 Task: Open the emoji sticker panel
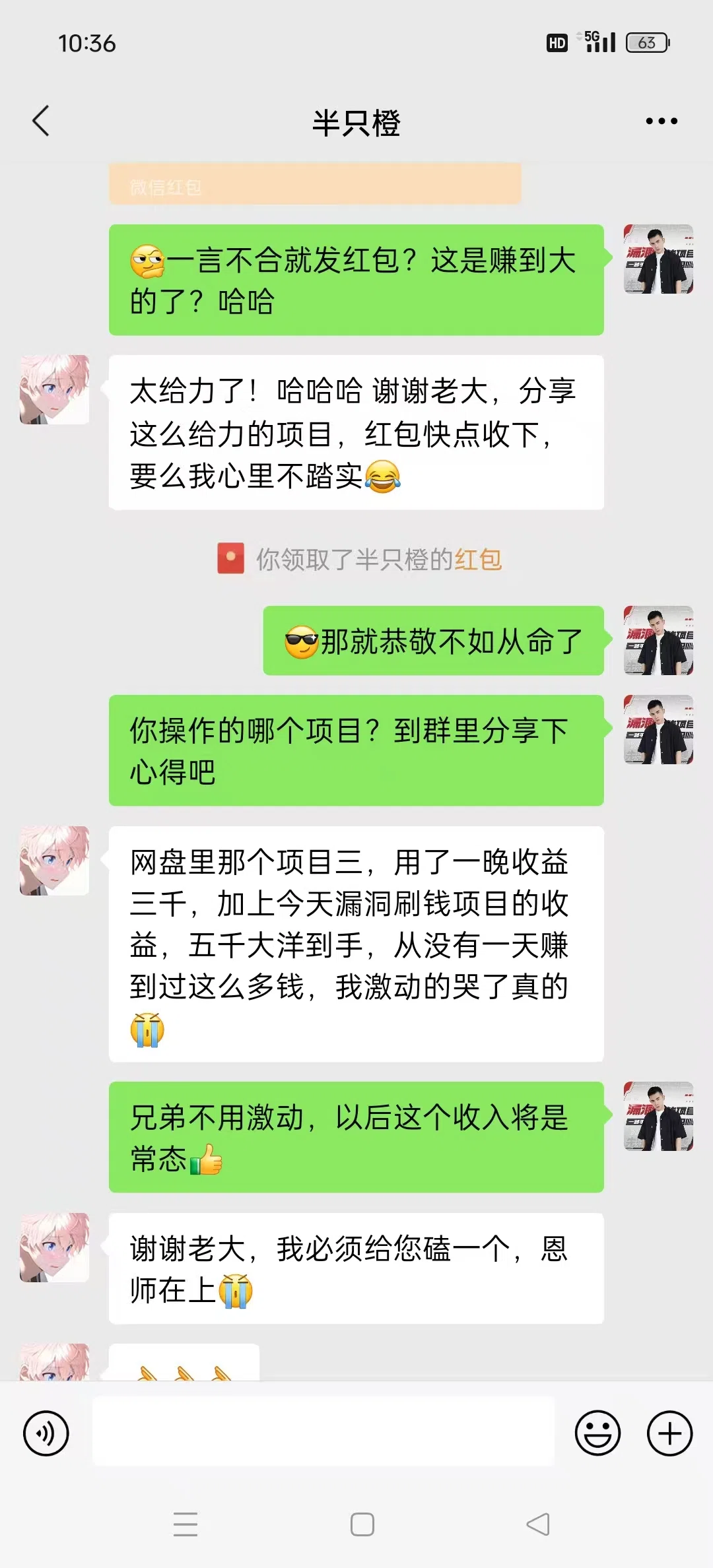[x=597, y=1433]
